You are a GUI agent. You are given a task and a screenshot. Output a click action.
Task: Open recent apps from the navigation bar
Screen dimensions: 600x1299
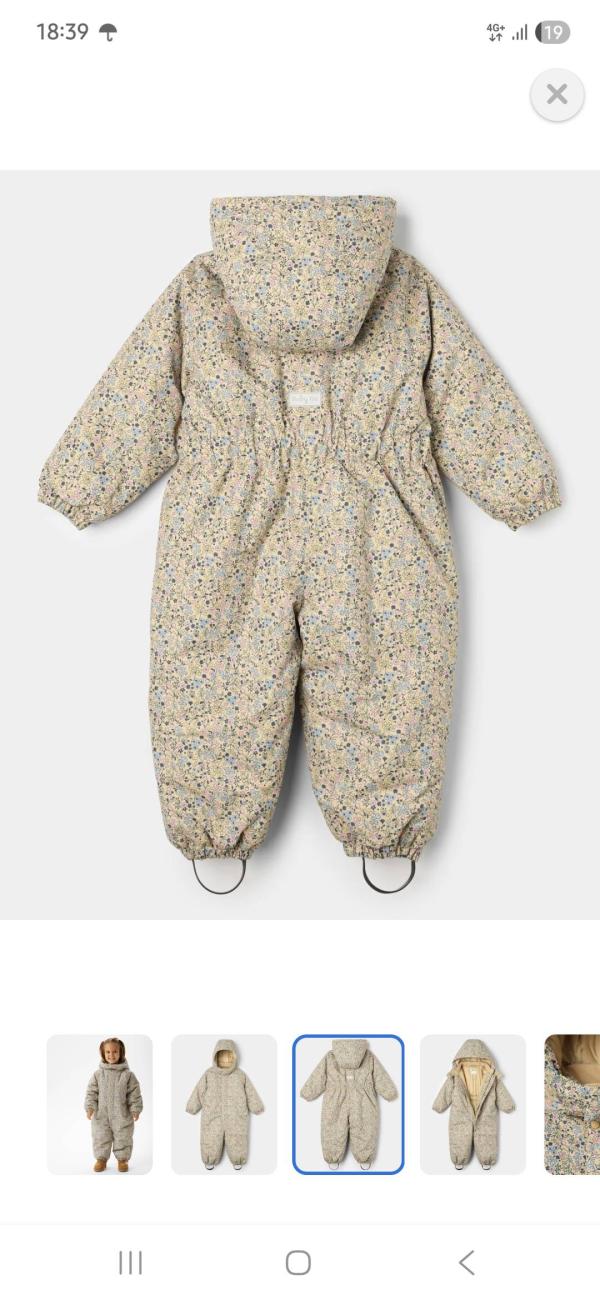(x=130, y=1262)
